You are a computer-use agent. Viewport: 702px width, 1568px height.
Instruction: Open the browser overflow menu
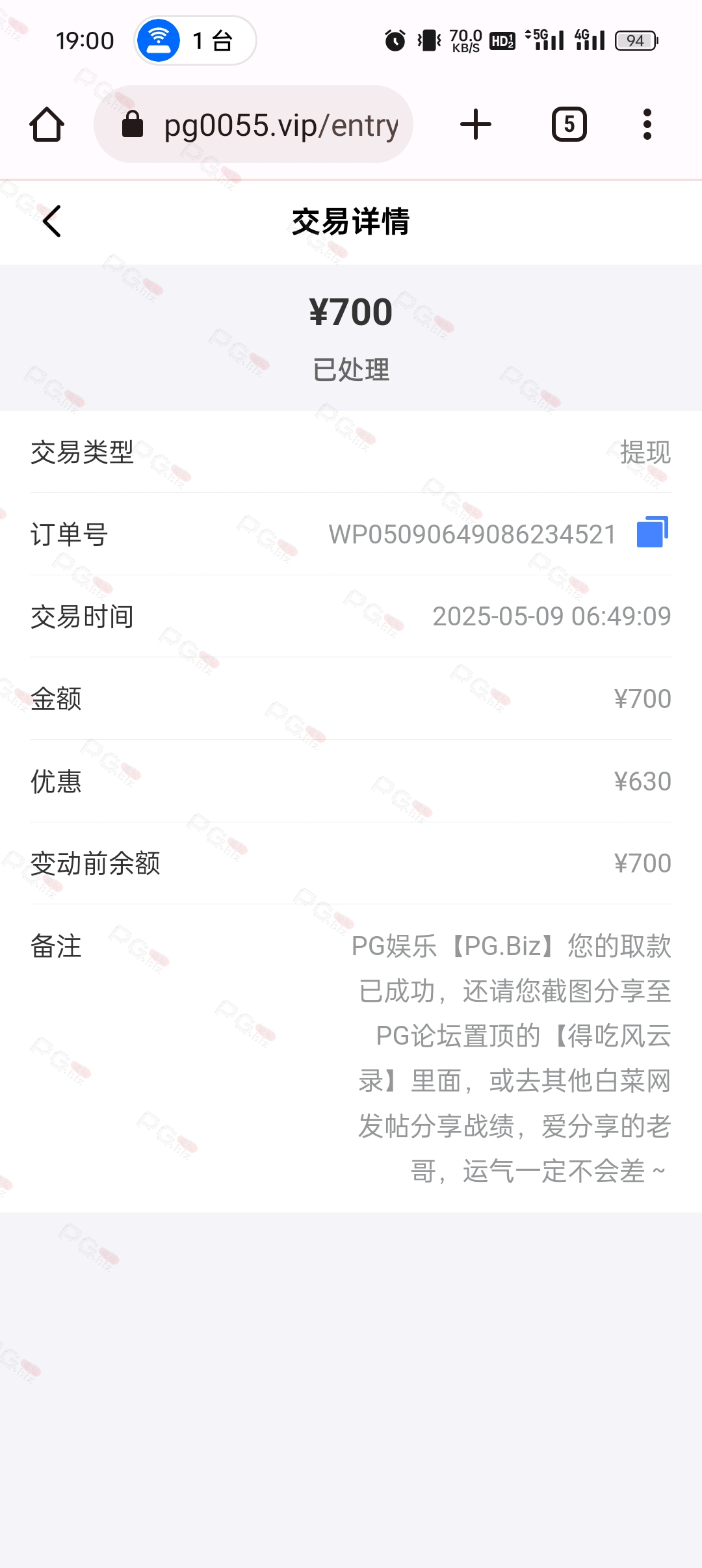(647, 124)
